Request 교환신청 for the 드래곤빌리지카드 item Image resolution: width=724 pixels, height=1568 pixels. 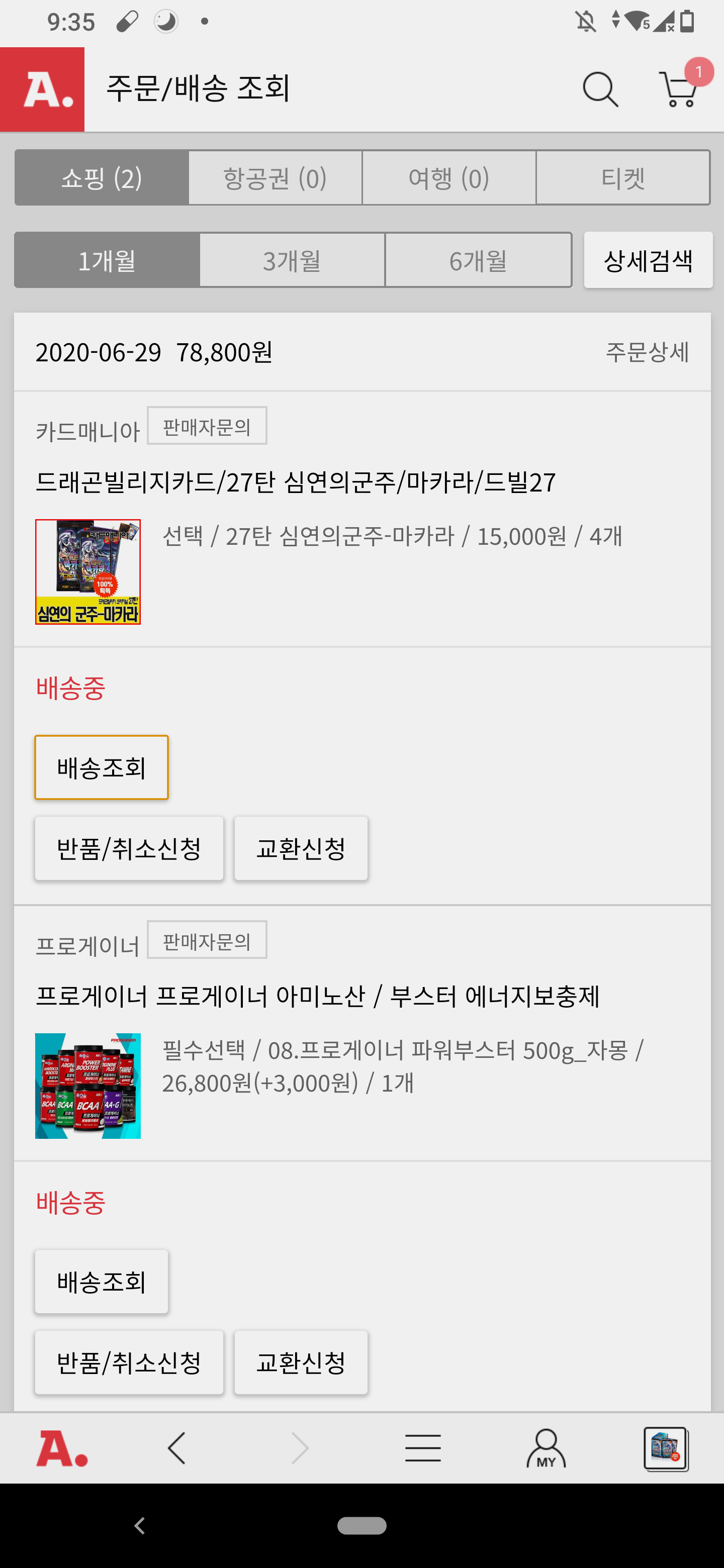(301, 848)
